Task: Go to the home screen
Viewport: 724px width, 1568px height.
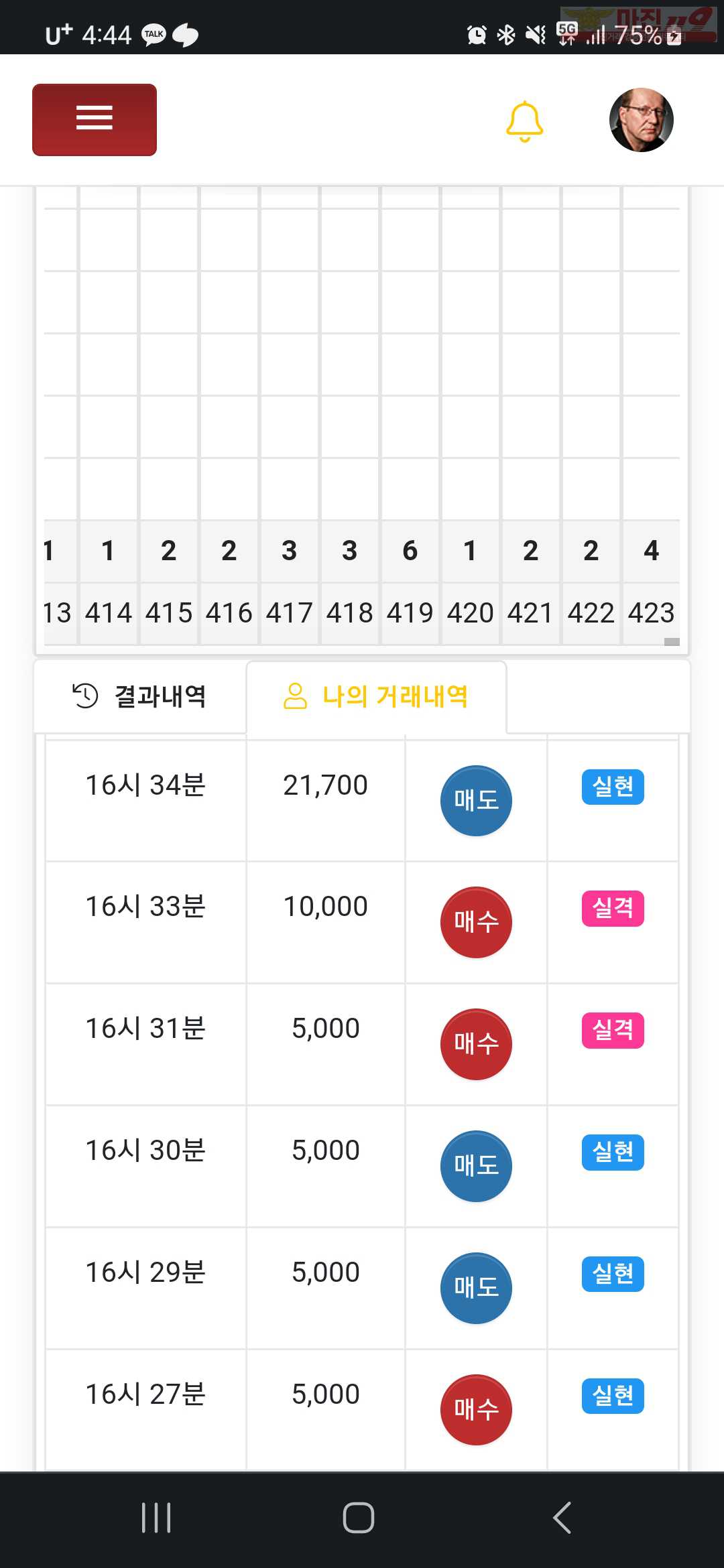Action: click(x=359, y=1518)
